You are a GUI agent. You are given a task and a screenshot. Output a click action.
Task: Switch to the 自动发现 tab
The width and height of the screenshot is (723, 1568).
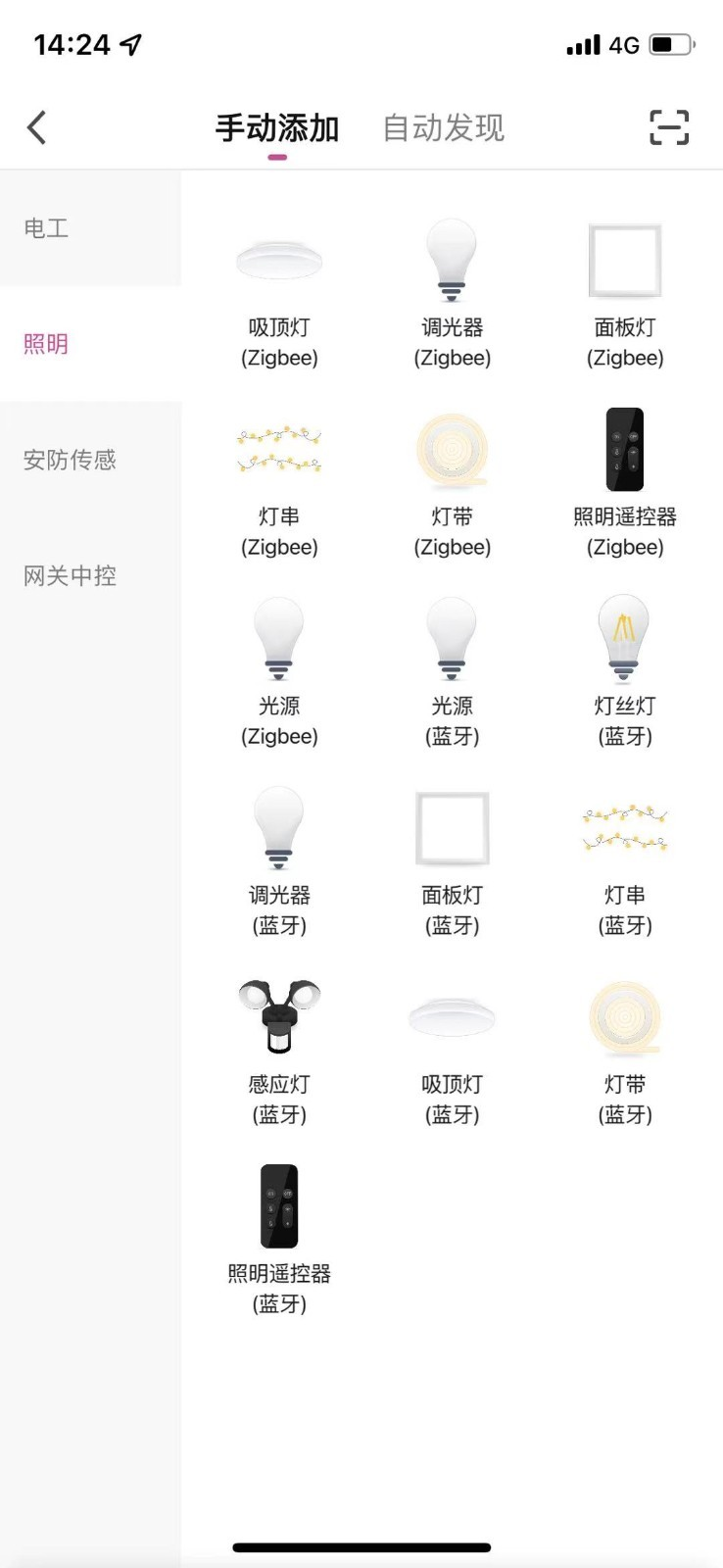tap(443, 127)
